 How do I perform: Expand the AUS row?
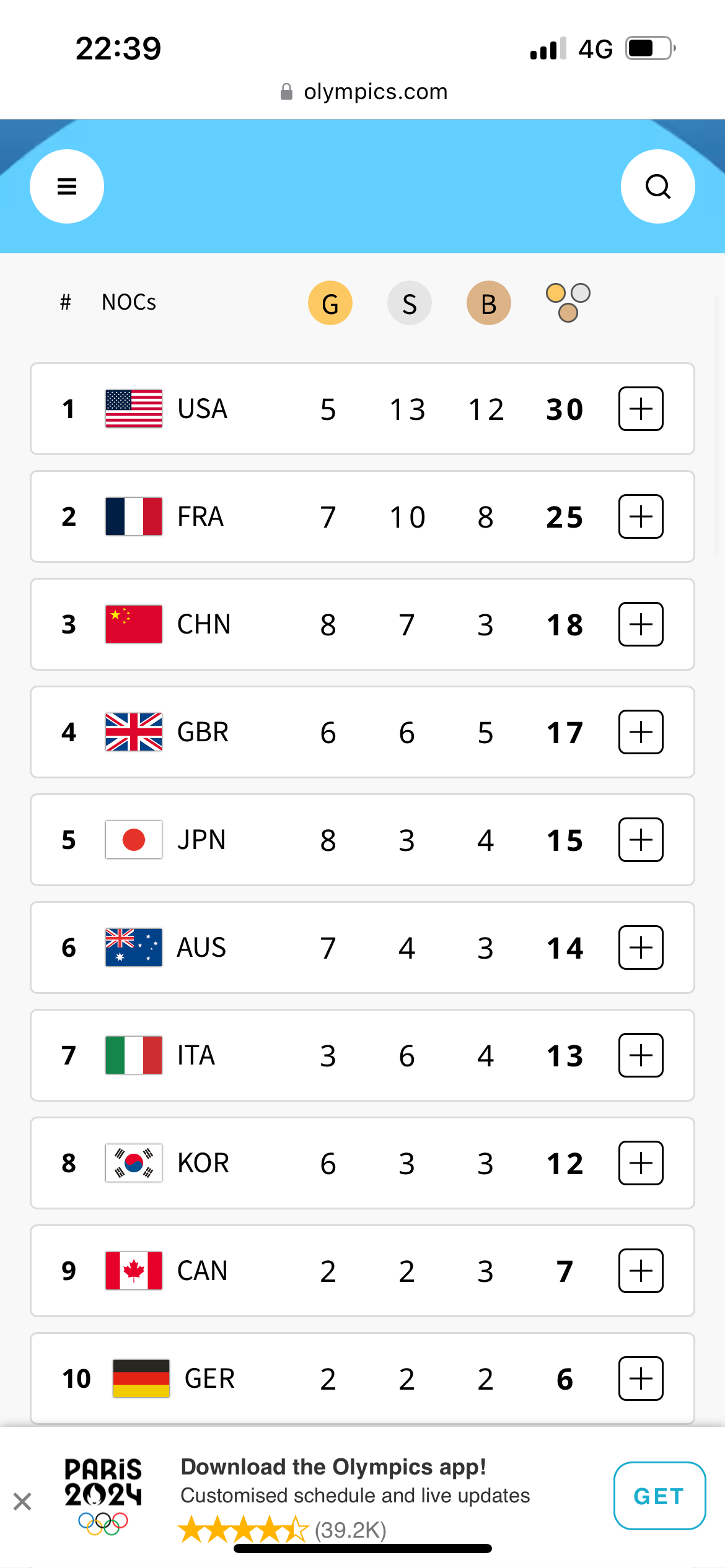(641, 947)
